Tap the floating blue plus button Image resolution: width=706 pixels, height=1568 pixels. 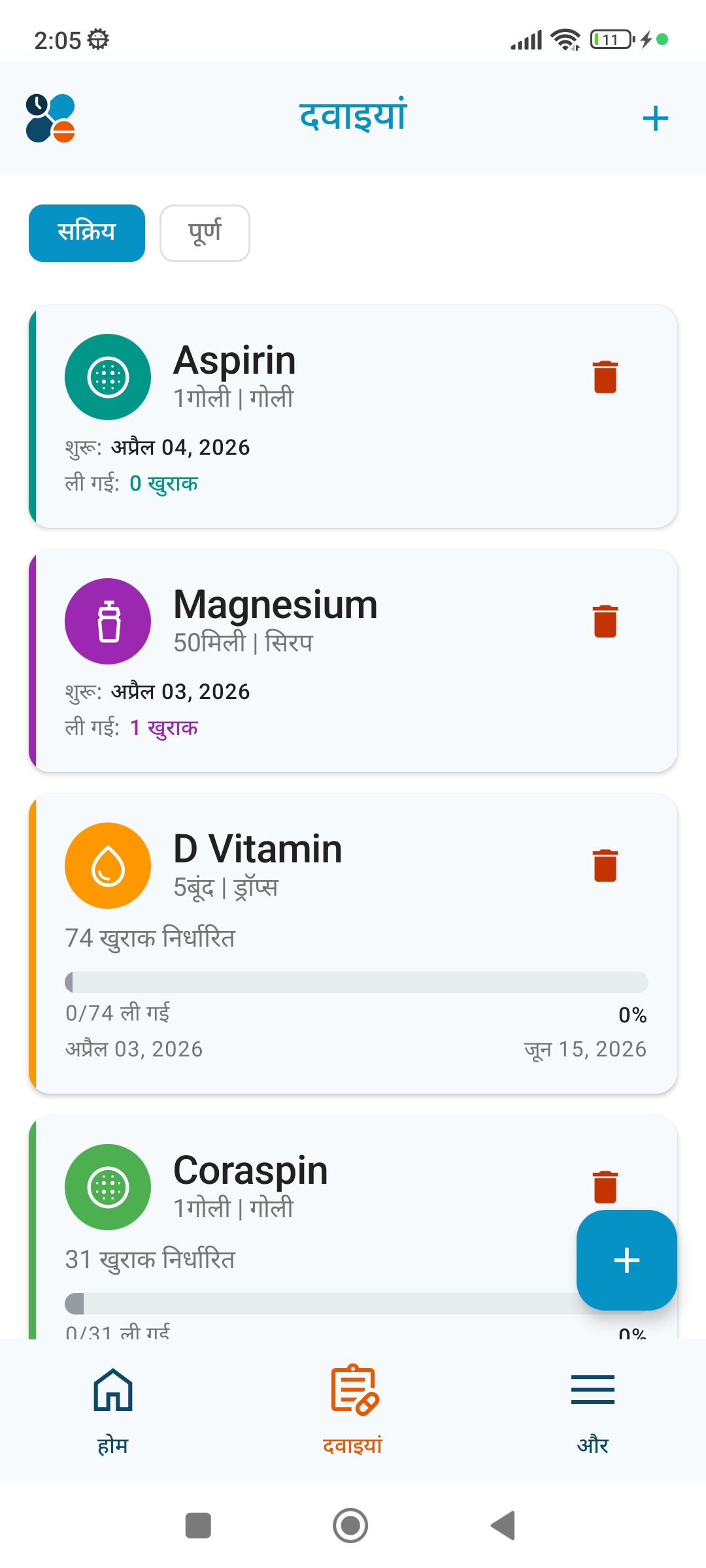[626, 1261]
